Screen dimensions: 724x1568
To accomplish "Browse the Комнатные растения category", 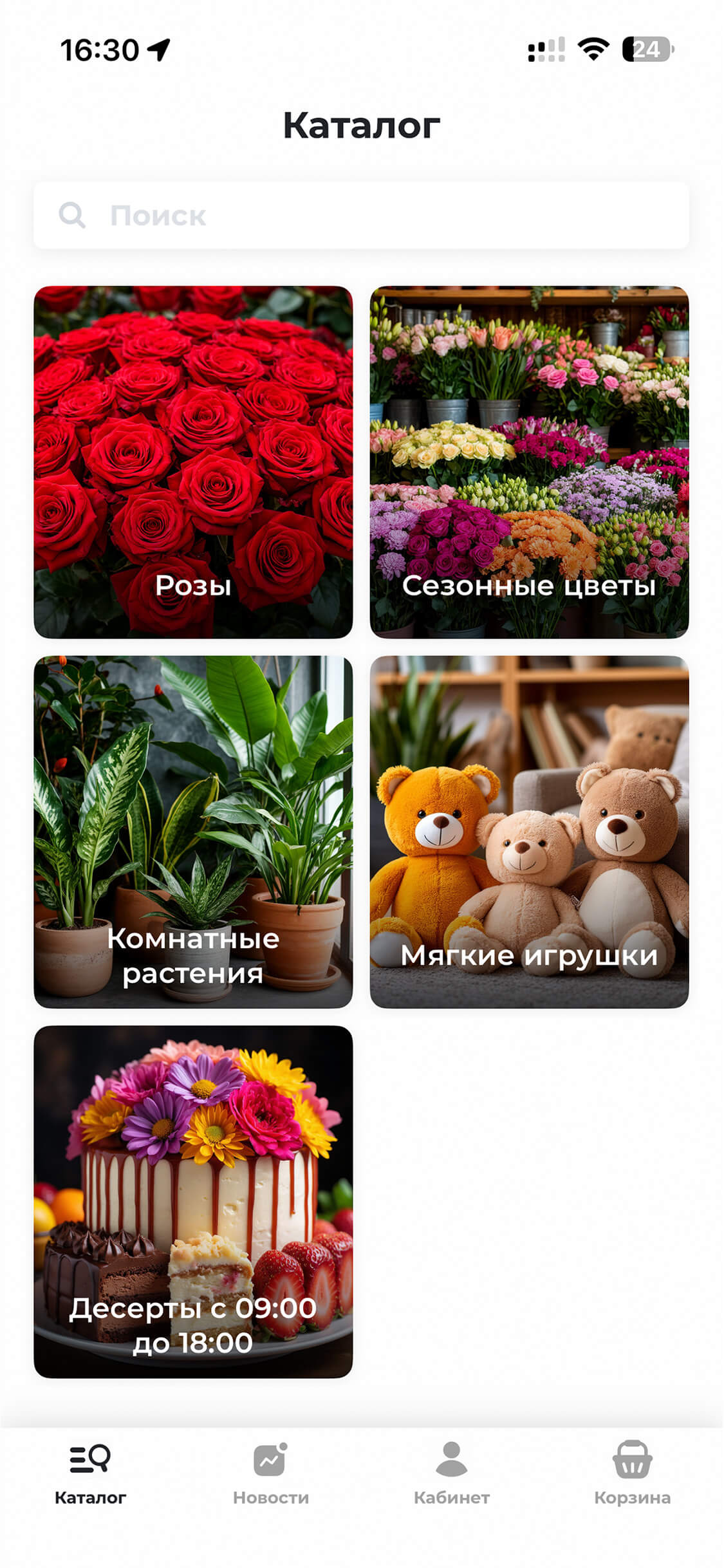I will [x=193, y=832].
